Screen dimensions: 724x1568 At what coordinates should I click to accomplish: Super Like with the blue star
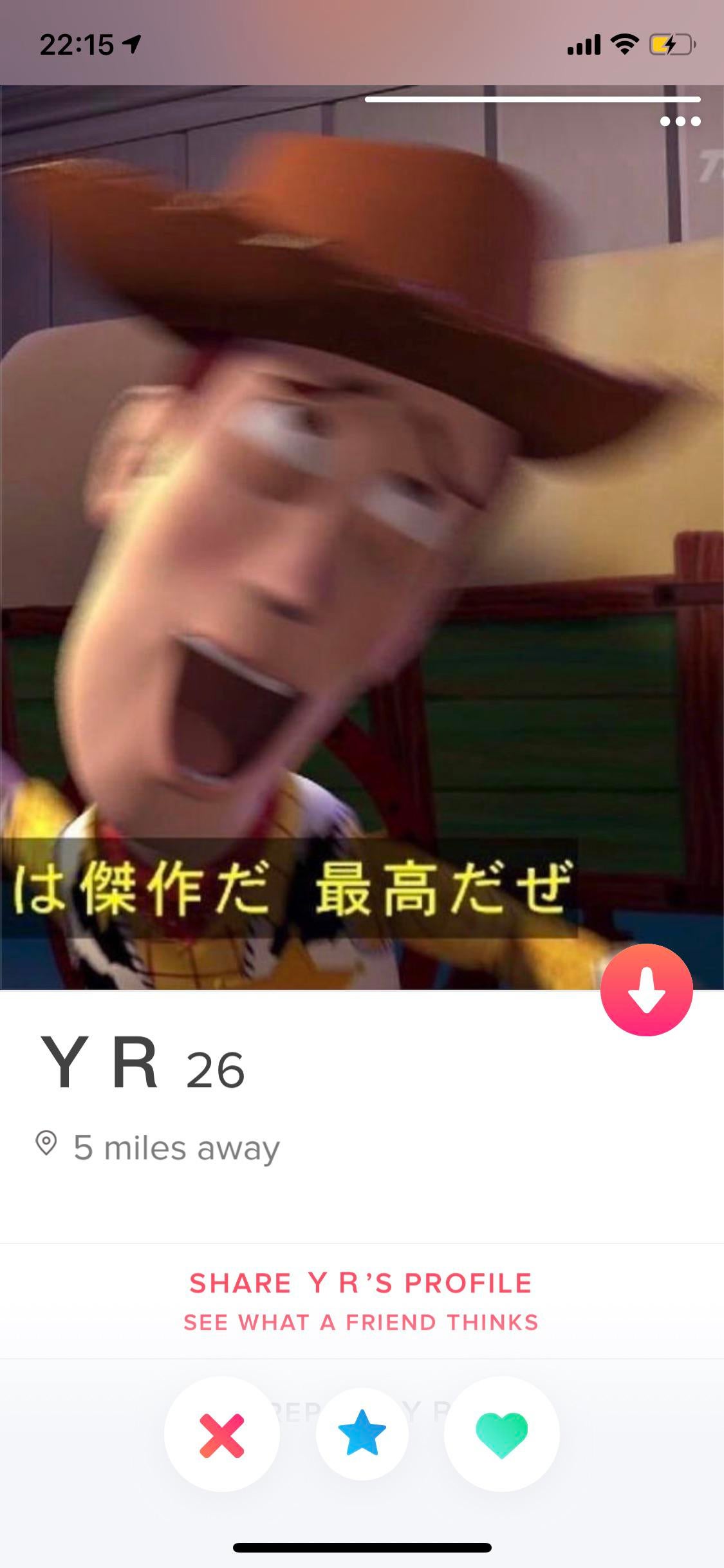362,1433
